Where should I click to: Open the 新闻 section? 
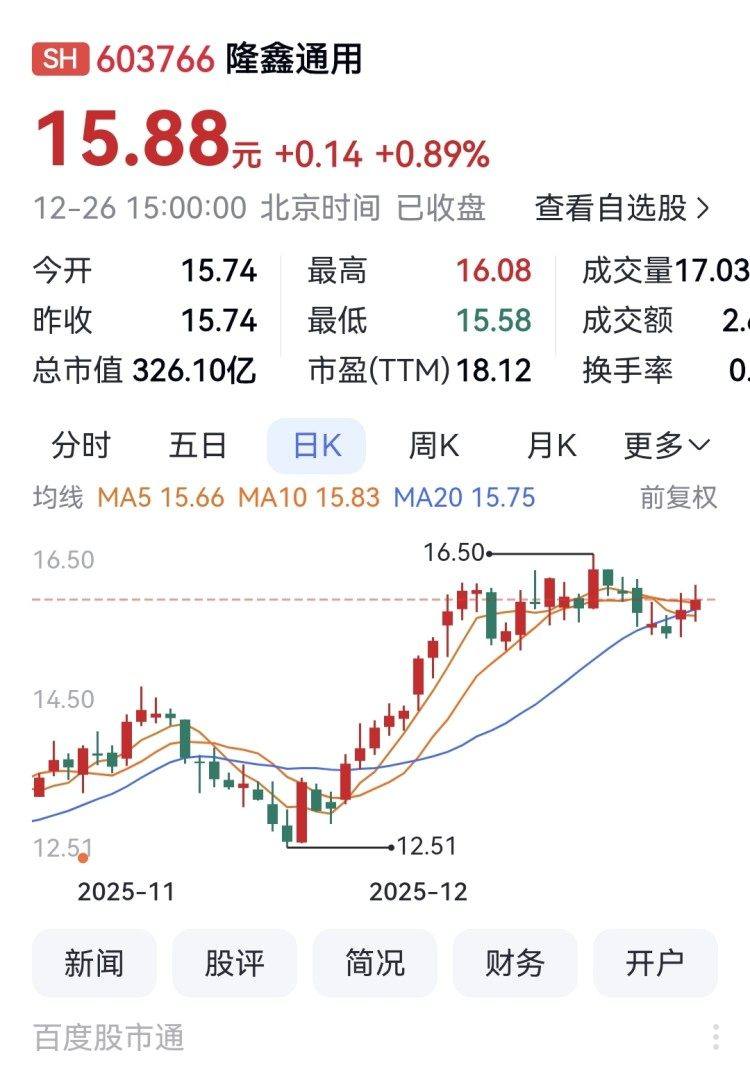[x=95, y=963]
